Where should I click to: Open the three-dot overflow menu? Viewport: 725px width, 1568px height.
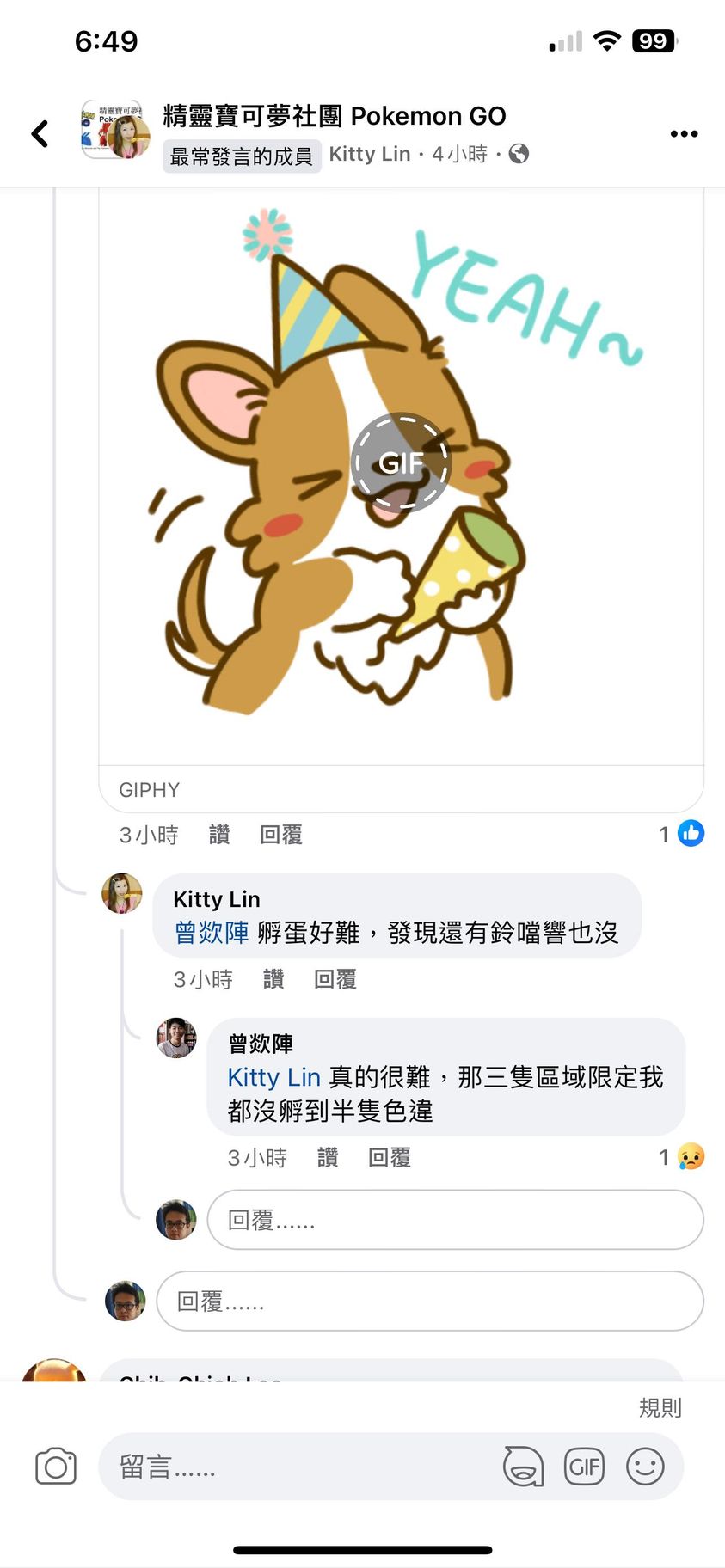684,133
